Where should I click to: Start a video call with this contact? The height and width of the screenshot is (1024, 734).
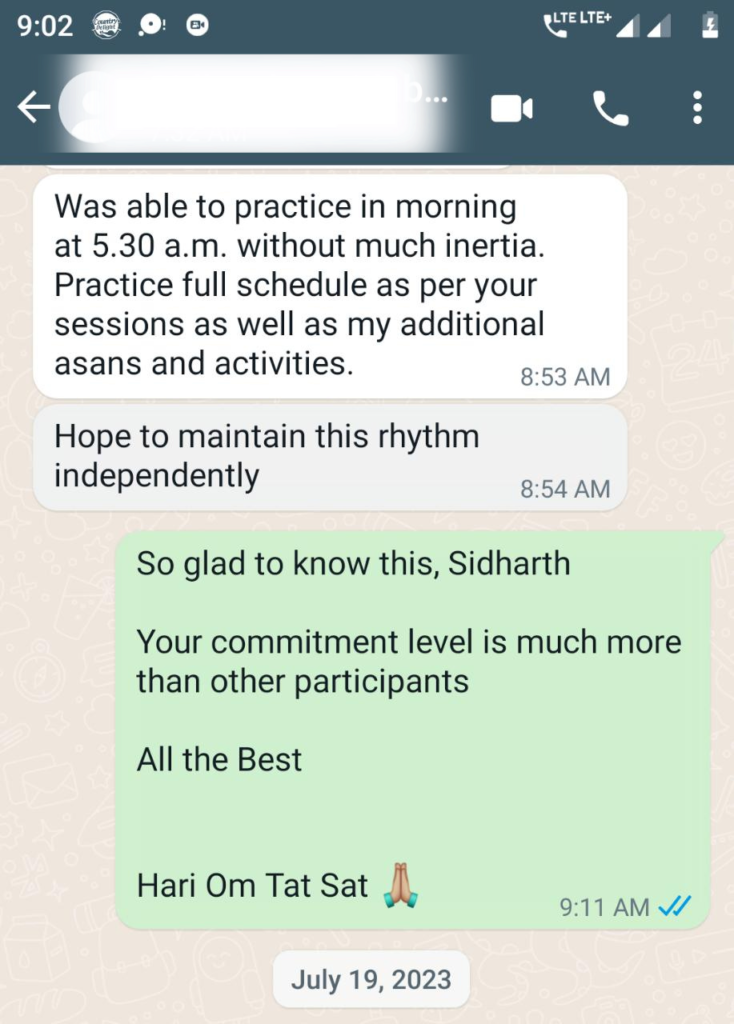[x=512, y=108]
